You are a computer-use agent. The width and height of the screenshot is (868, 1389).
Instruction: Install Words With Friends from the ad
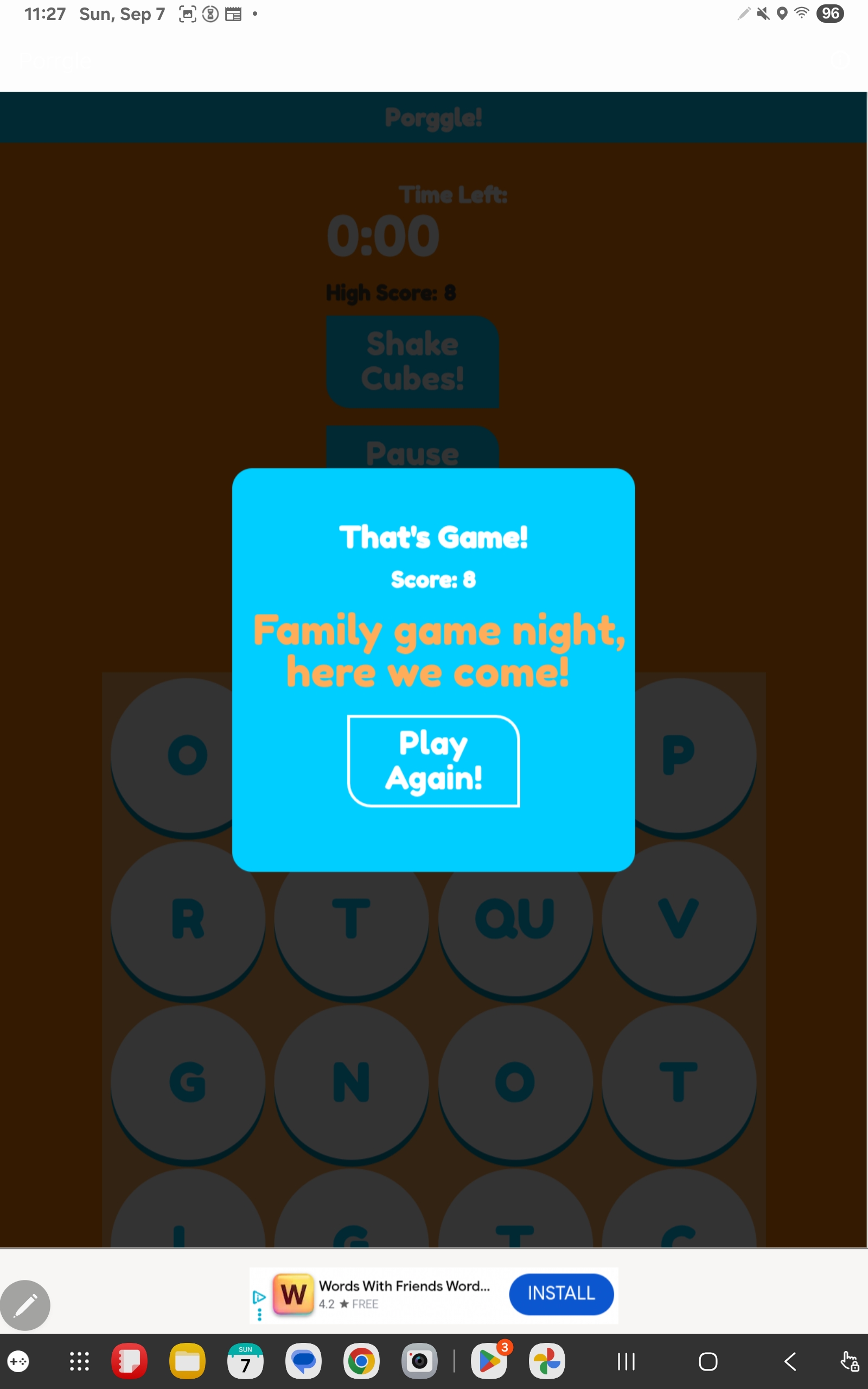[x=561, y=1293]
